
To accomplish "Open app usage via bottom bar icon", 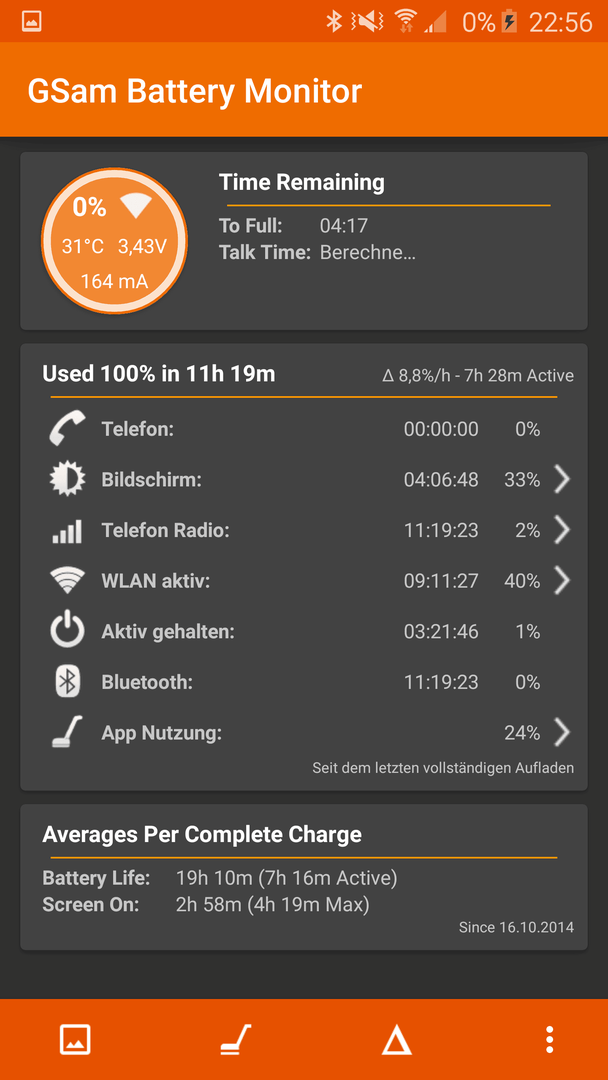I will click(x=235, y=1039).
